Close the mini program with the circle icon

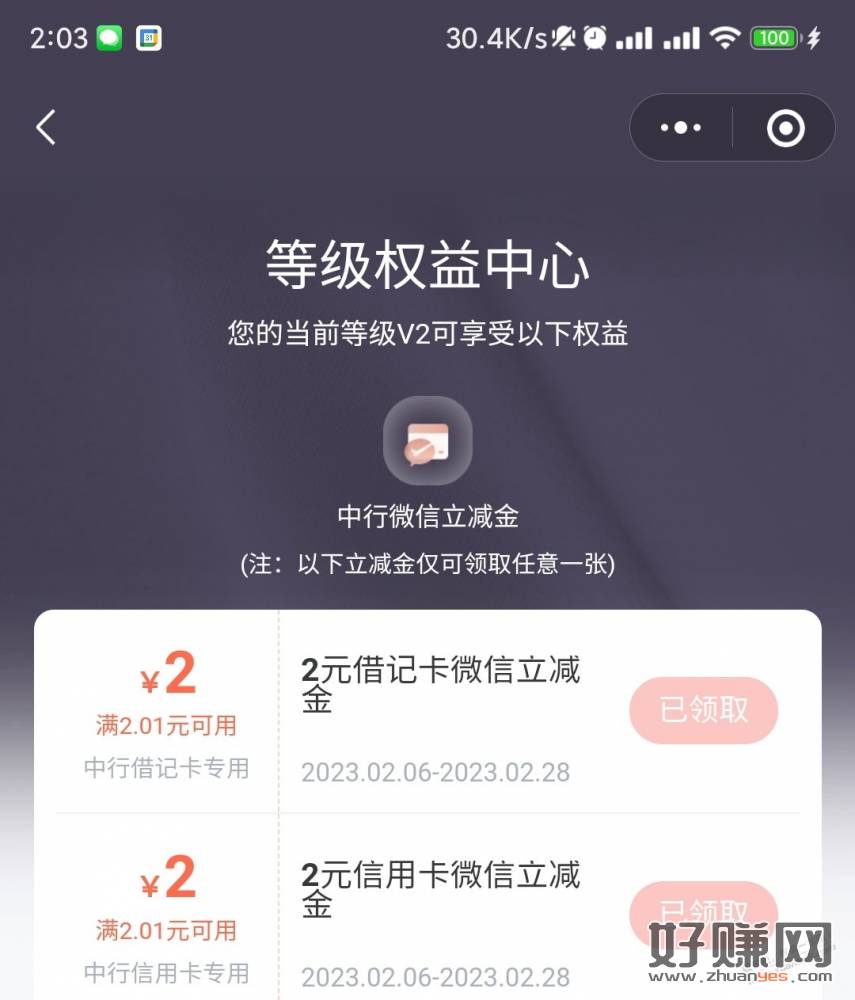[784, 128]
